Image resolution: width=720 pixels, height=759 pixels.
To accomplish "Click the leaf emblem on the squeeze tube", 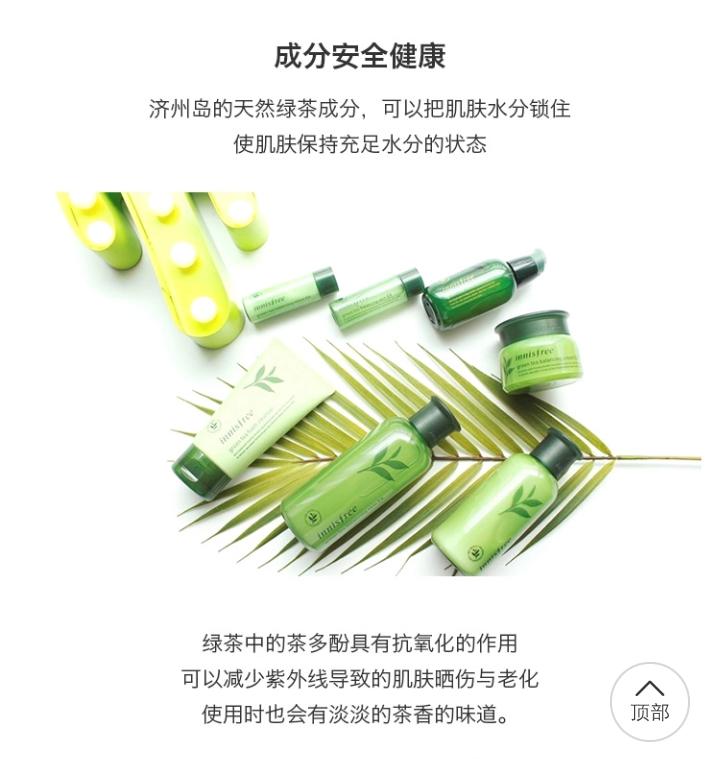I will point(265,377).
